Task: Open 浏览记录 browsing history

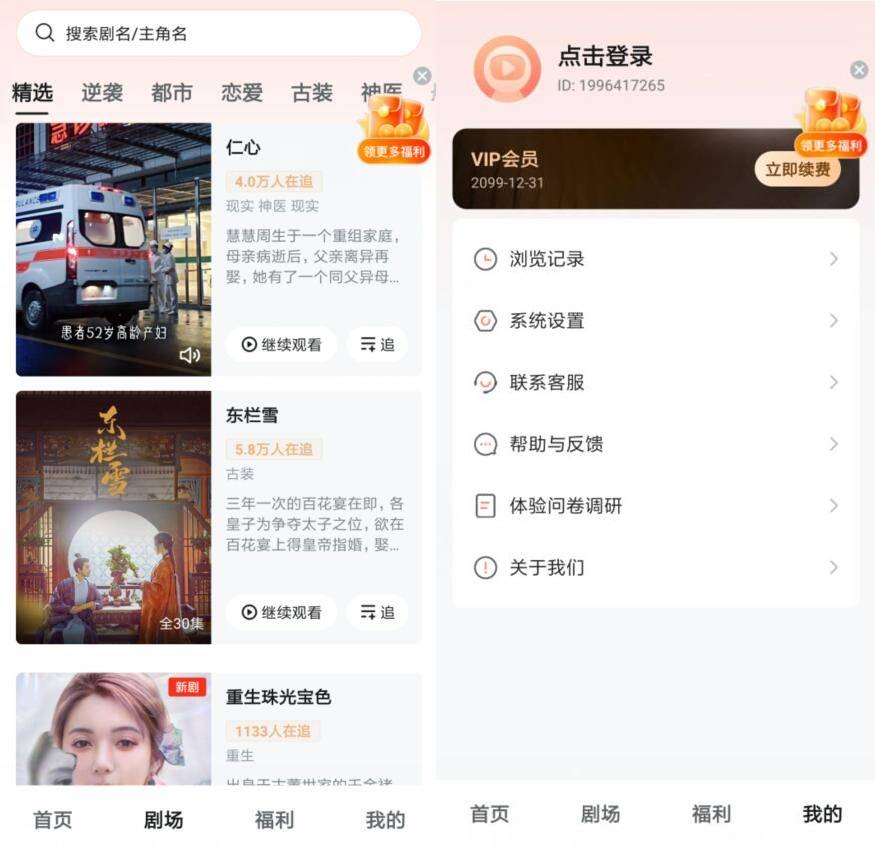Action: point(655,259)
